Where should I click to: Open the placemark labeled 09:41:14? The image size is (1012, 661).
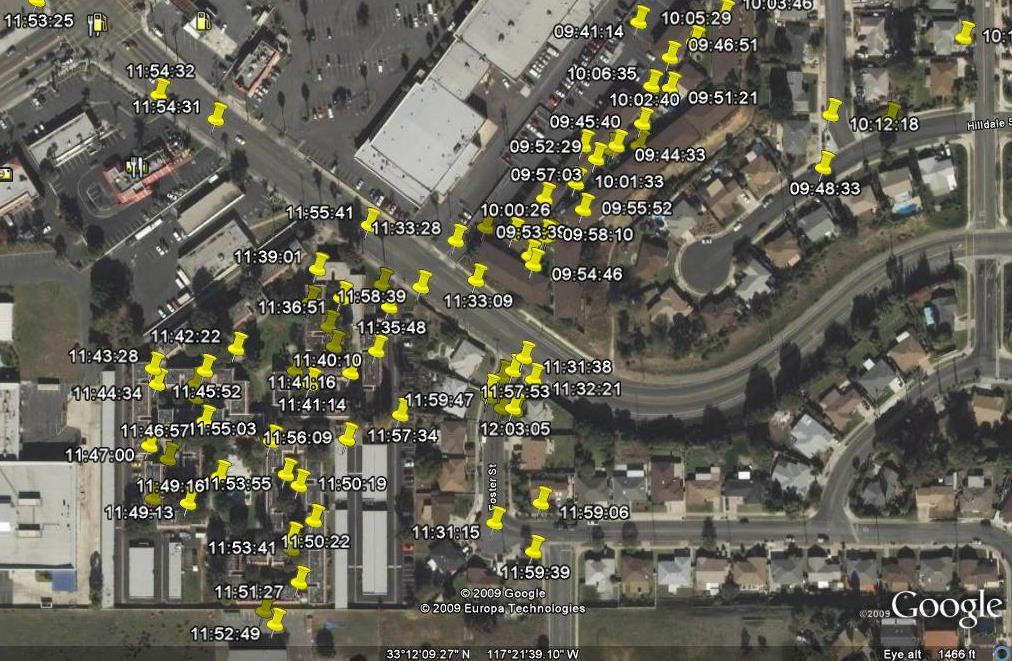coord(640,16)
